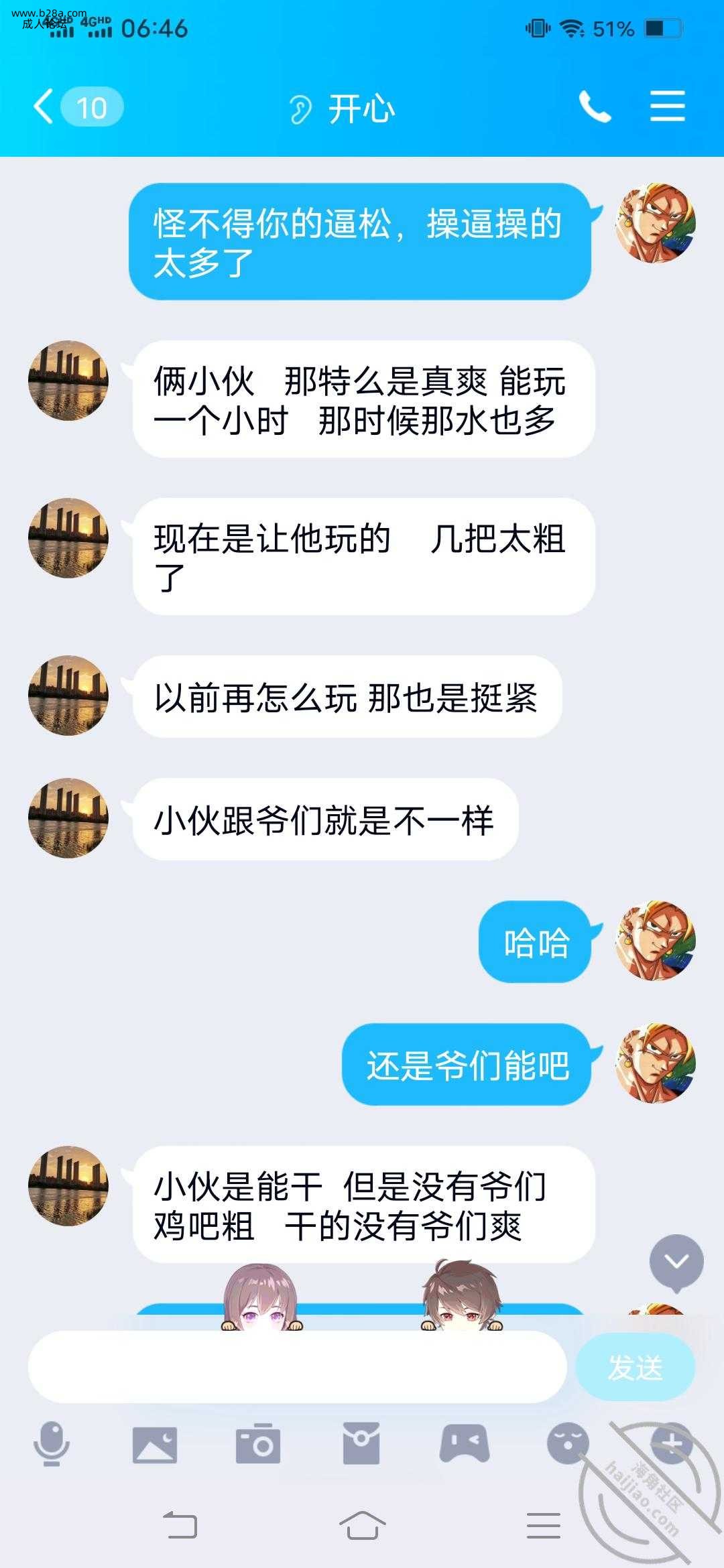Show more attachment options with plus icon
The height and width of the screenshot is (1568, 724).
point(671,1444)
